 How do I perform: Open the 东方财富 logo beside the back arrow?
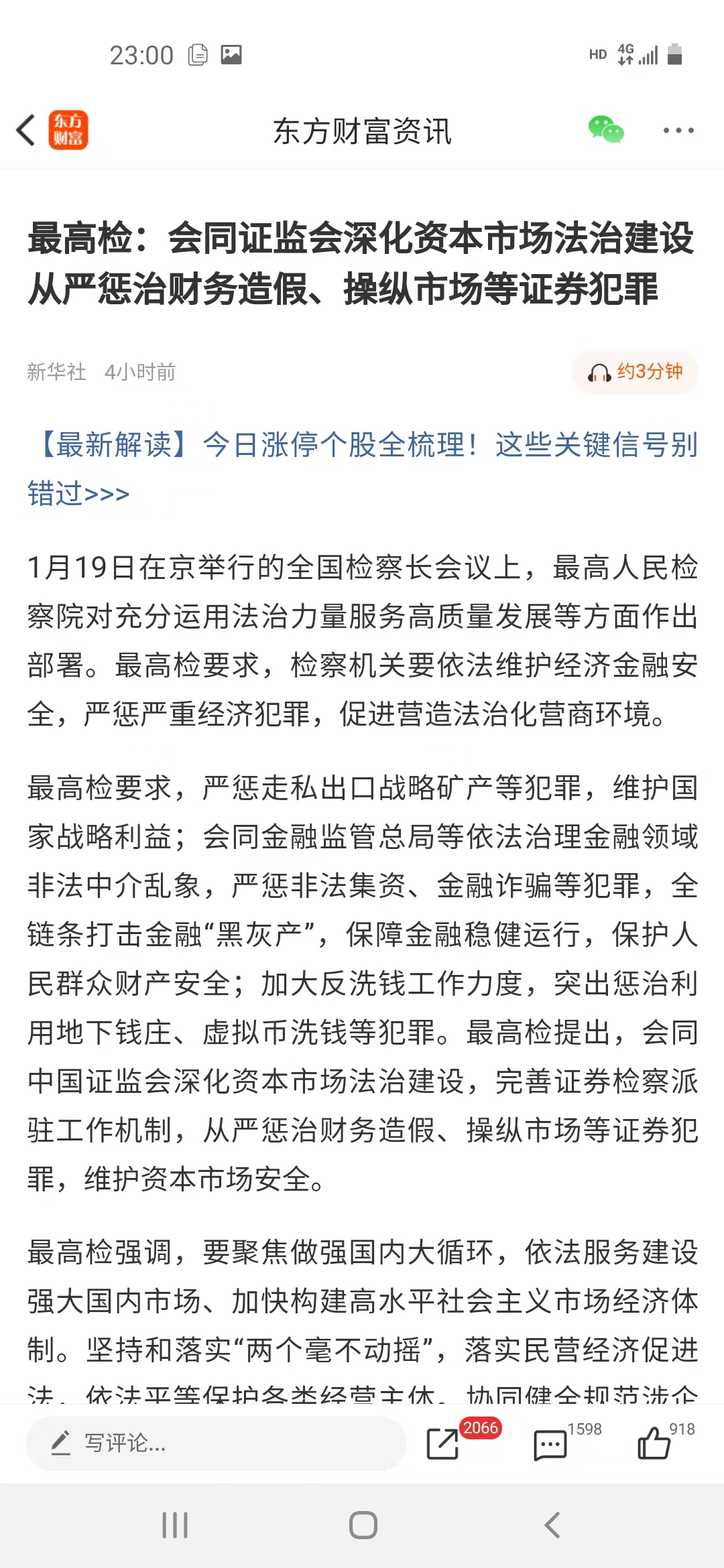coord(68,130)
